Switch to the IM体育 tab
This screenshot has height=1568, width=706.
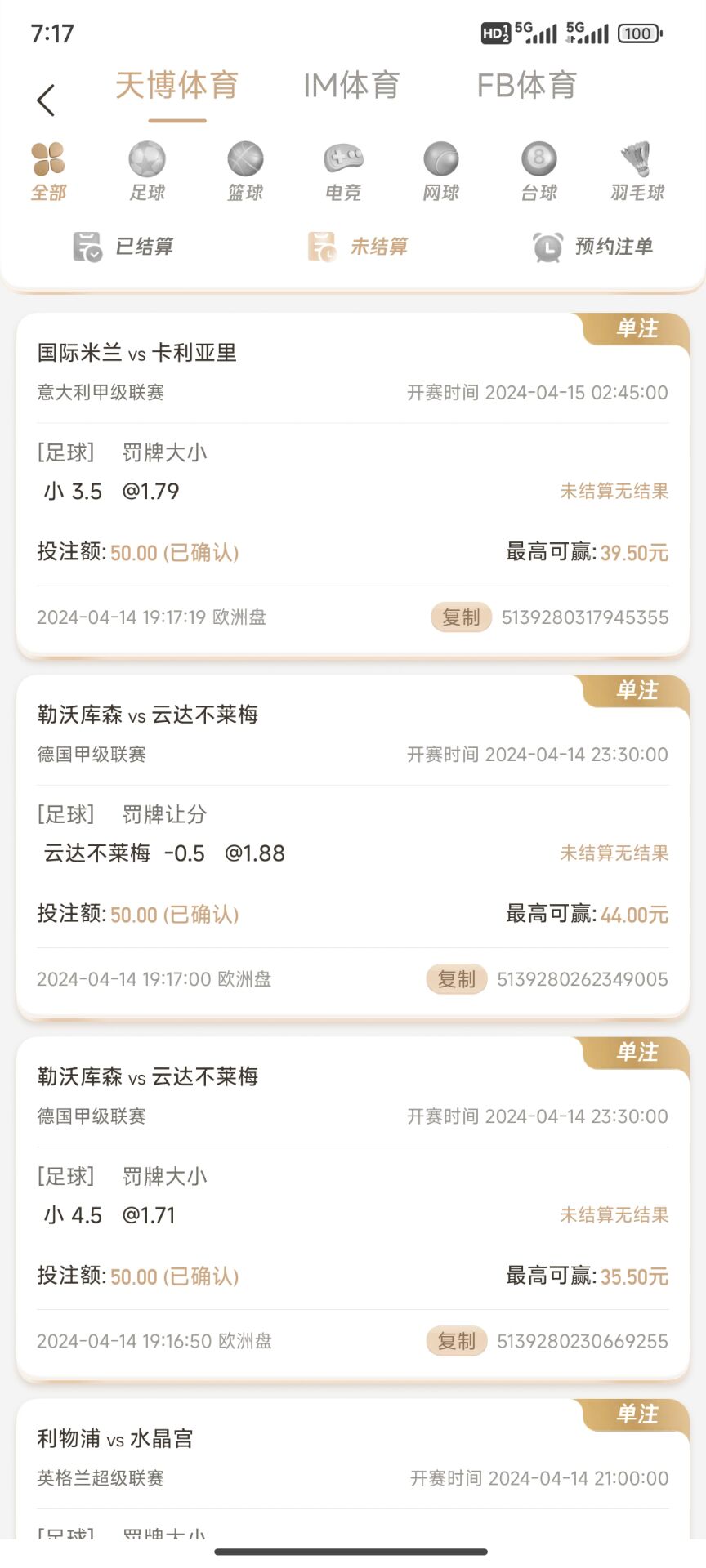351,85
